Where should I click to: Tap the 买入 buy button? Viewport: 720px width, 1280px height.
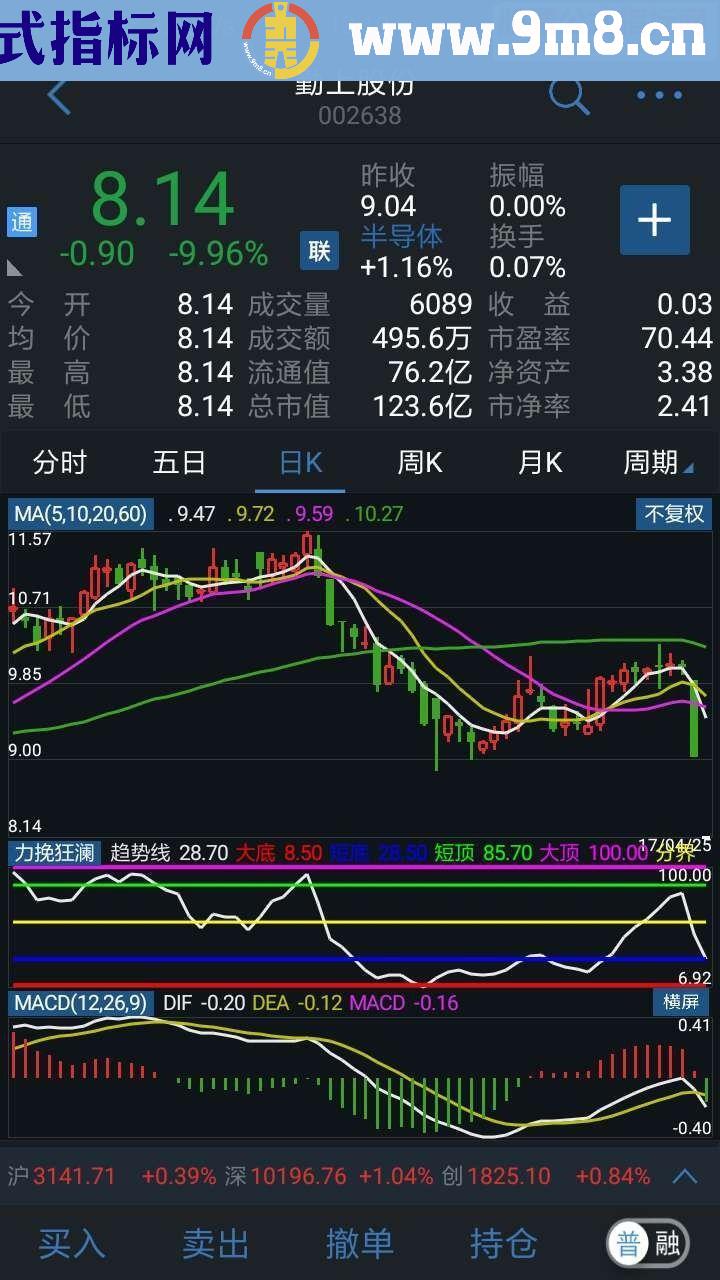pyautogui.click(x=70, y=1245)
